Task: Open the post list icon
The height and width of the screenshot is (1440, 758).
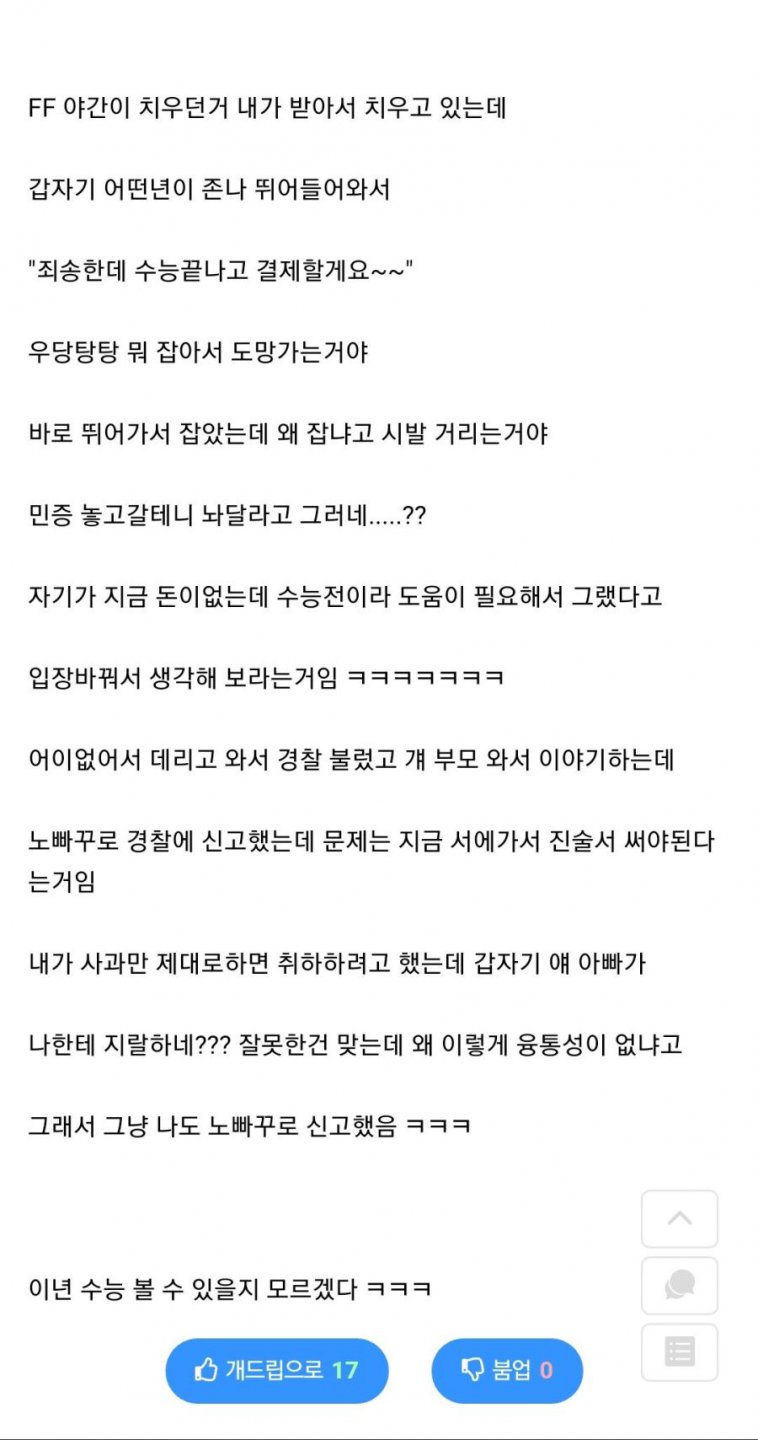Action: point(680,1352)
